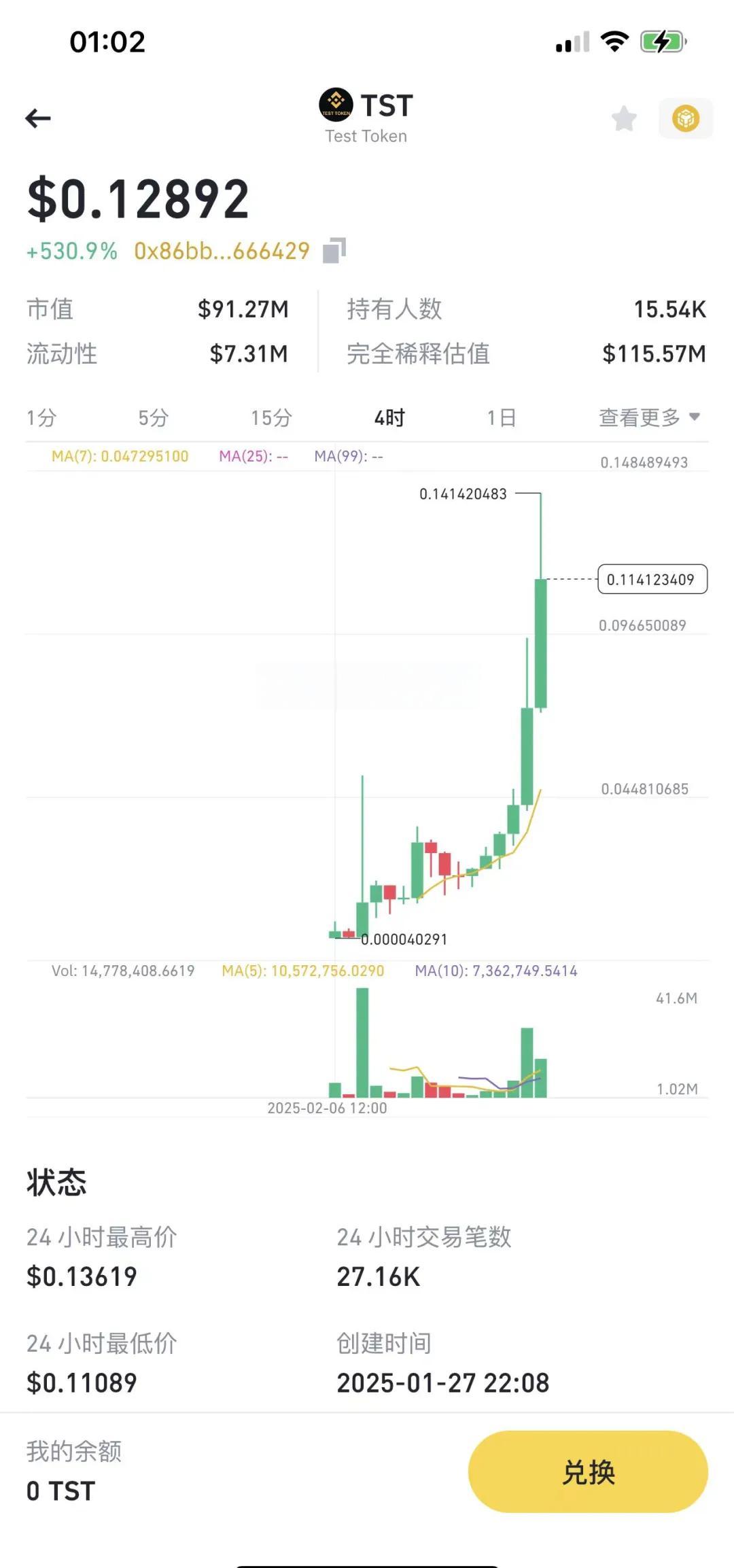Open the TST token logo

(x=338, y=105)
